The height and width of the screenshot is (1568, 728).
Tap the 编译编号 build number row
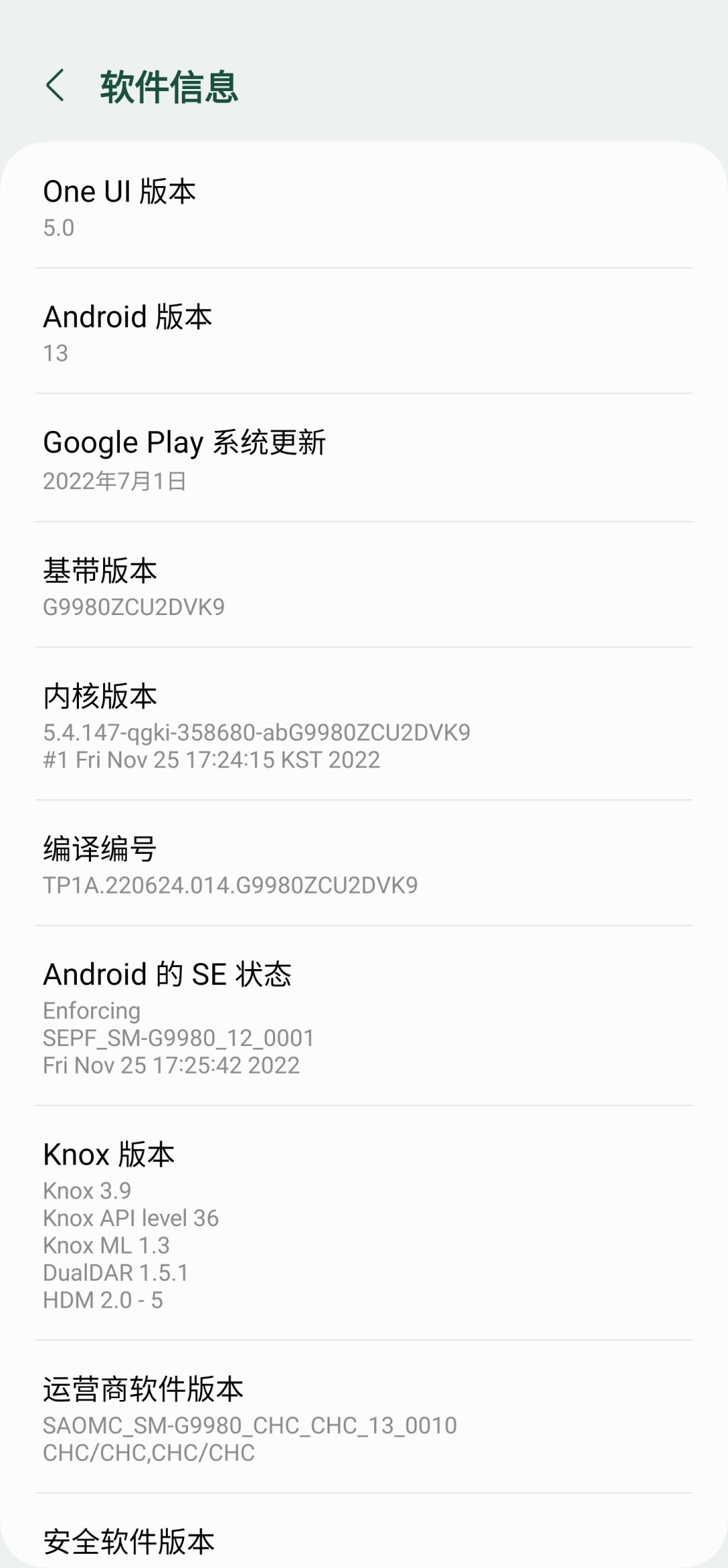click(364, 865)
